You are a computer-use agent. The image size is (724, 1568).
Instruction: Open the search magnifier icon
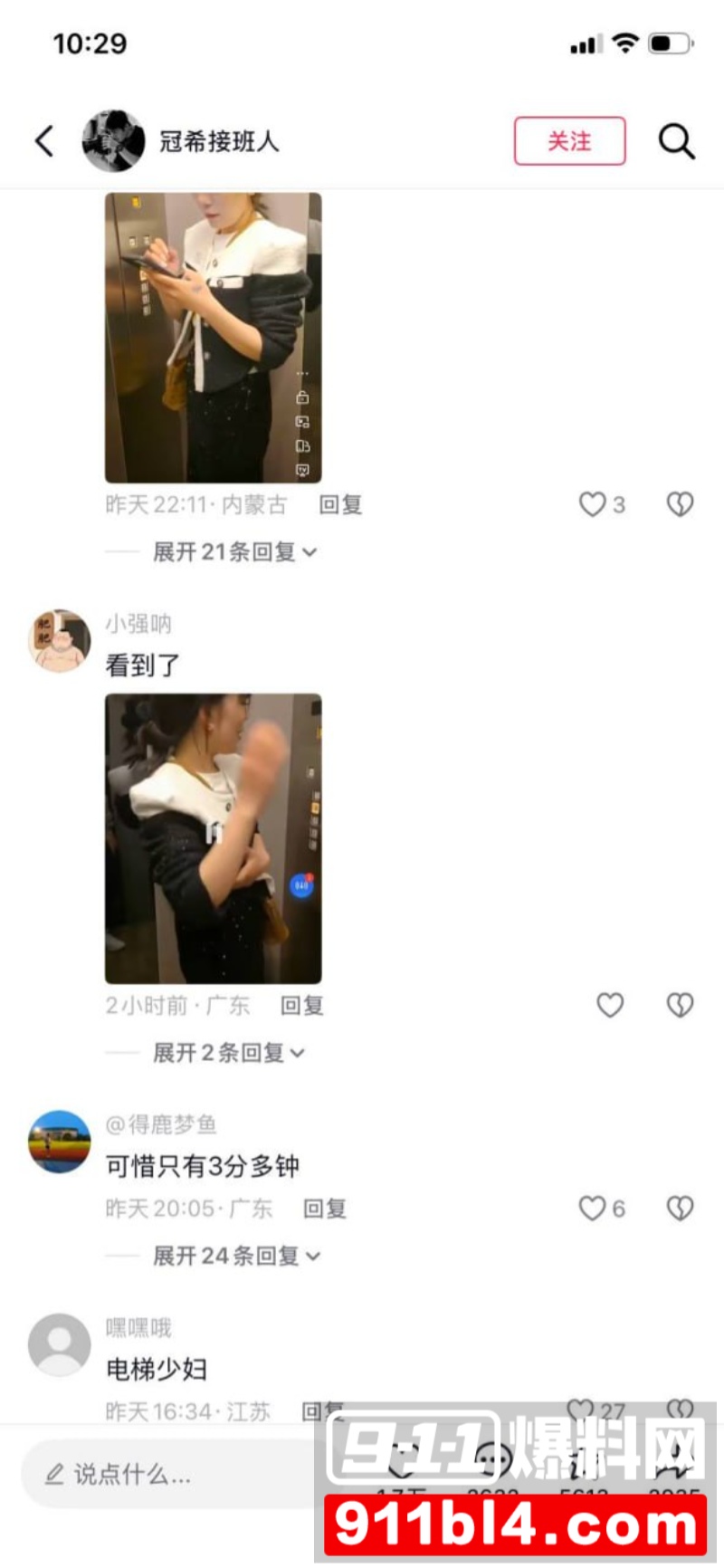(675, 141)
